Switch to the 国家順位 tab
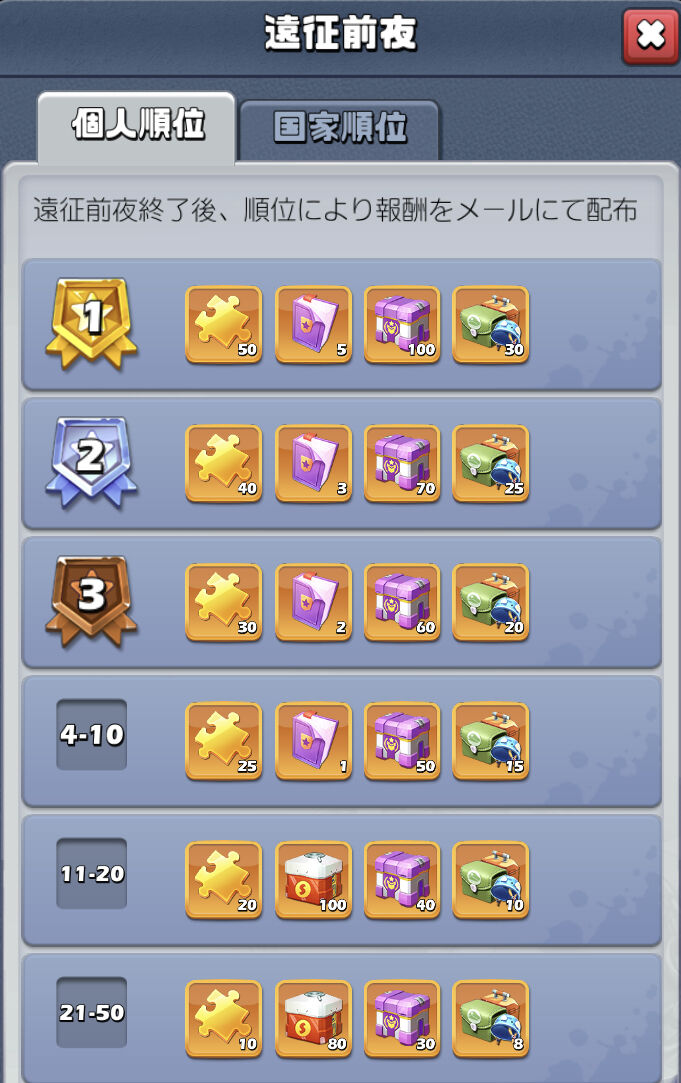Image resolution: width=681 pixels, height=1083 pixels. [x=339, y=130]
